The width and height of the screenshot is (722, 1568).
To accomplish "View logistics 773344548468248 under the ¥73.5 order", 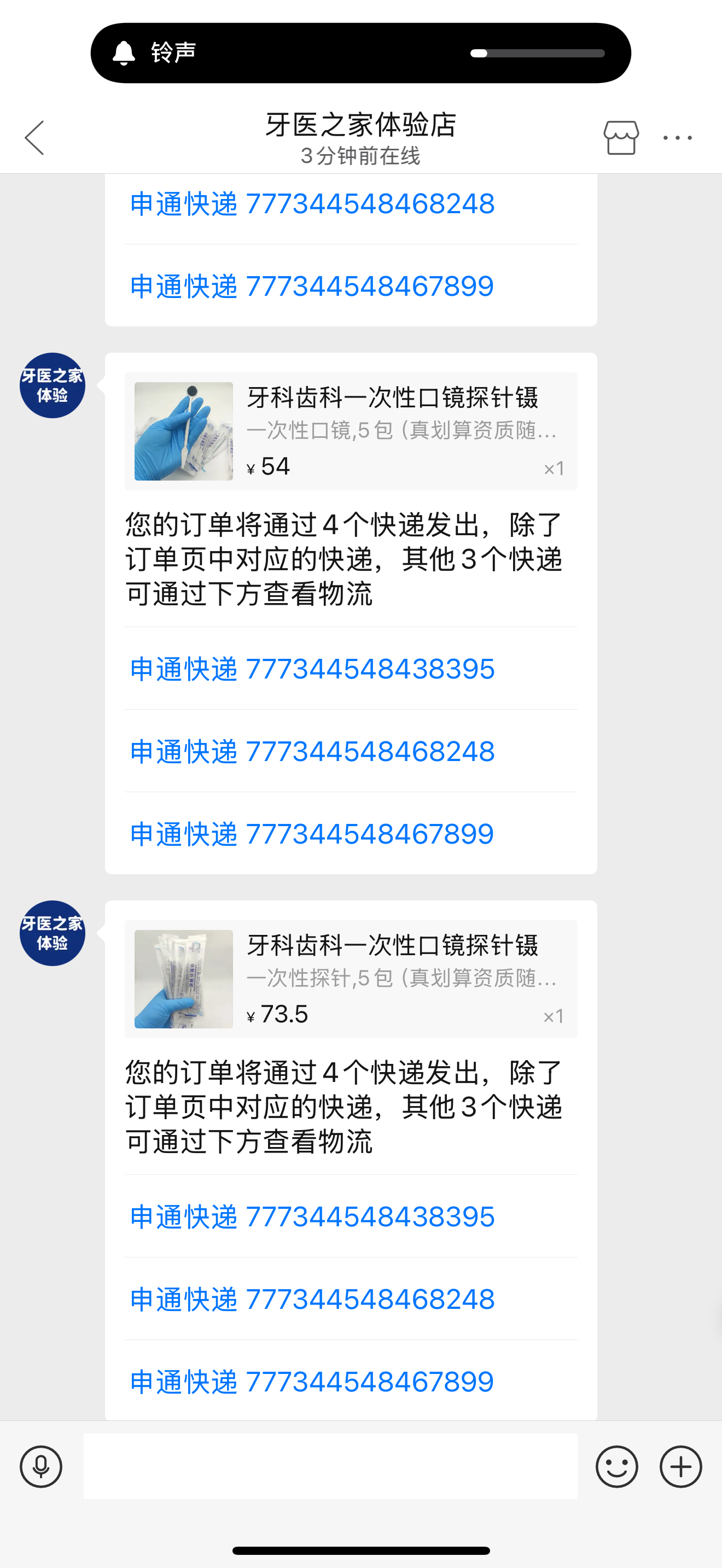I will [x=312, y=1299].
